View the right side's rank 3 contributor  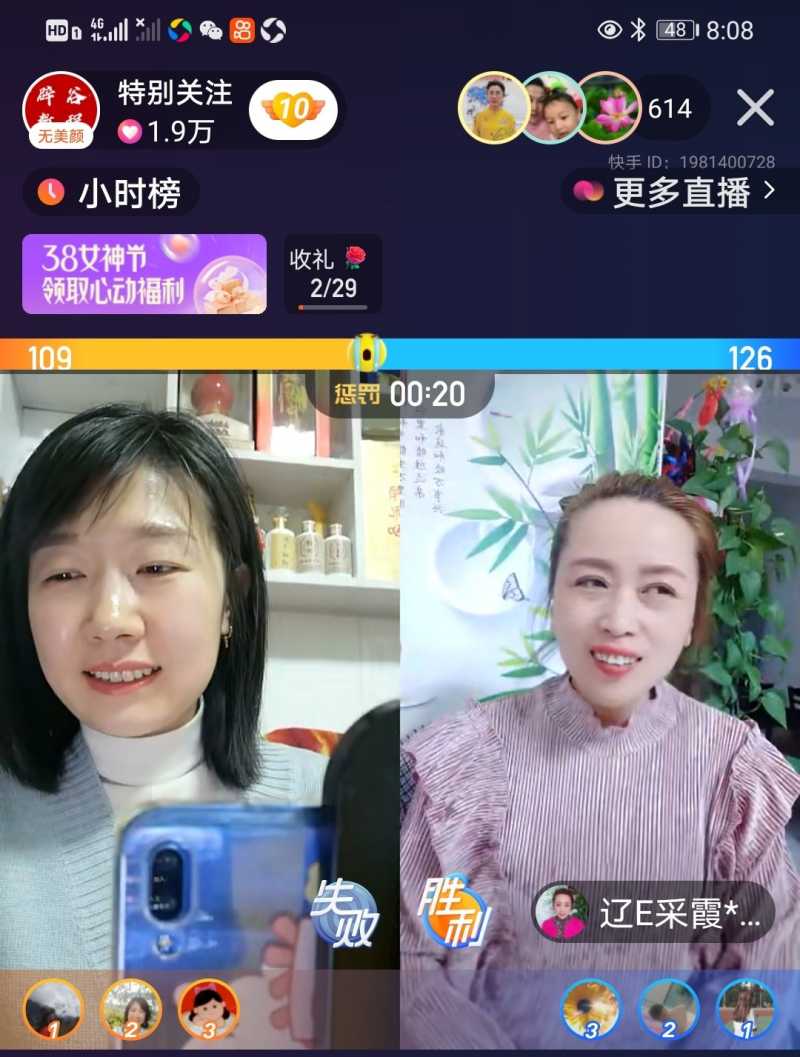point(590,1008)
